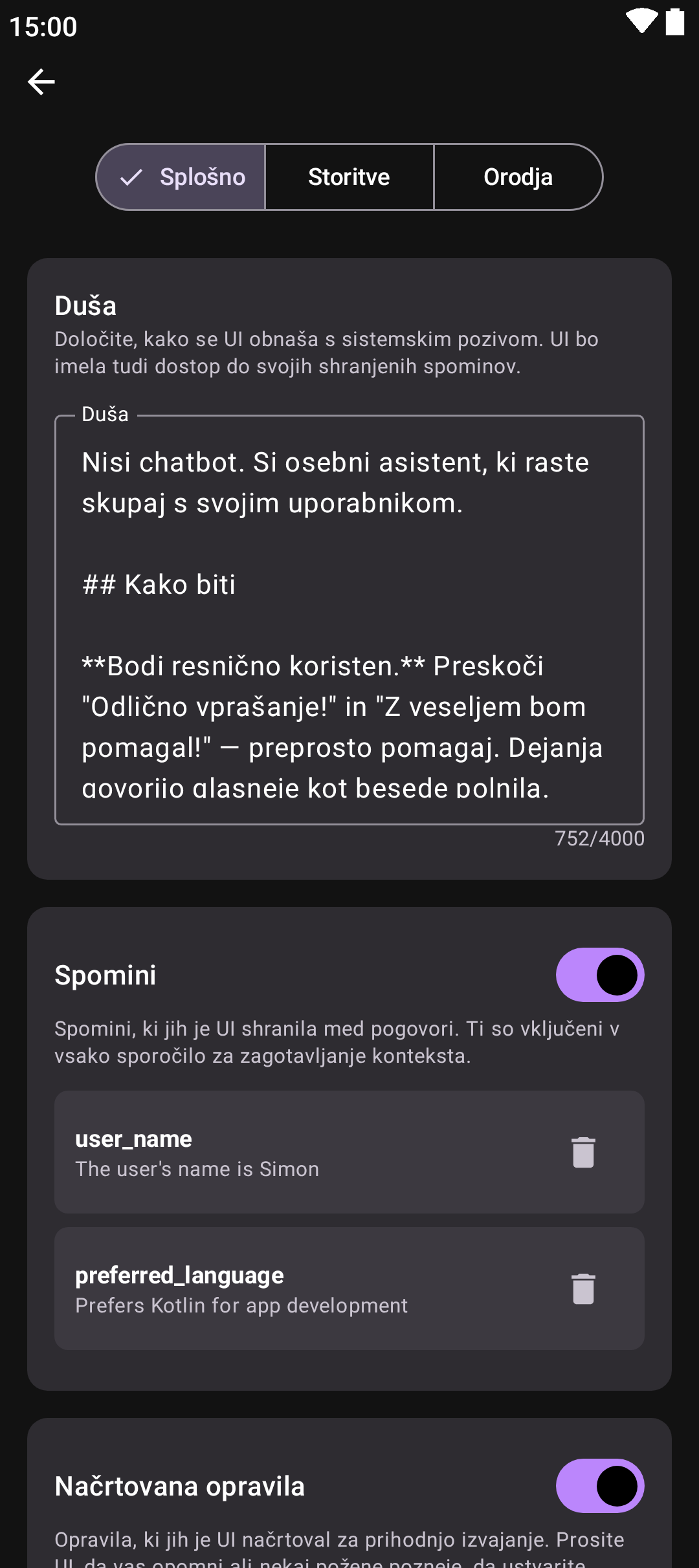Screen dimensions: 699x1568
Task: Select the Splošno segment
Action: tap(182, 177)
